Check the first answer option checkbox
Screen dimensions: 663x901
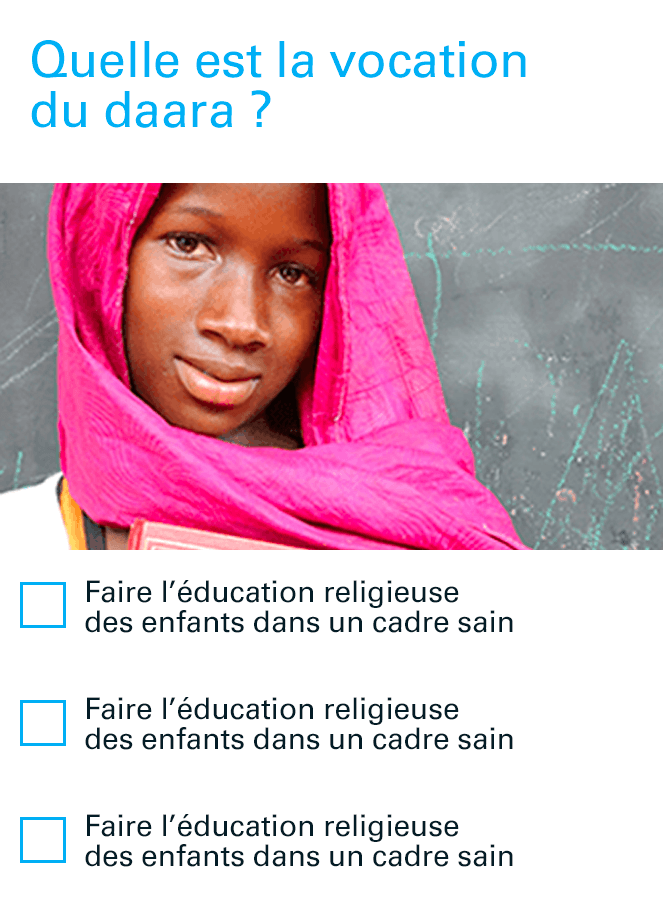tap(43, 605)
